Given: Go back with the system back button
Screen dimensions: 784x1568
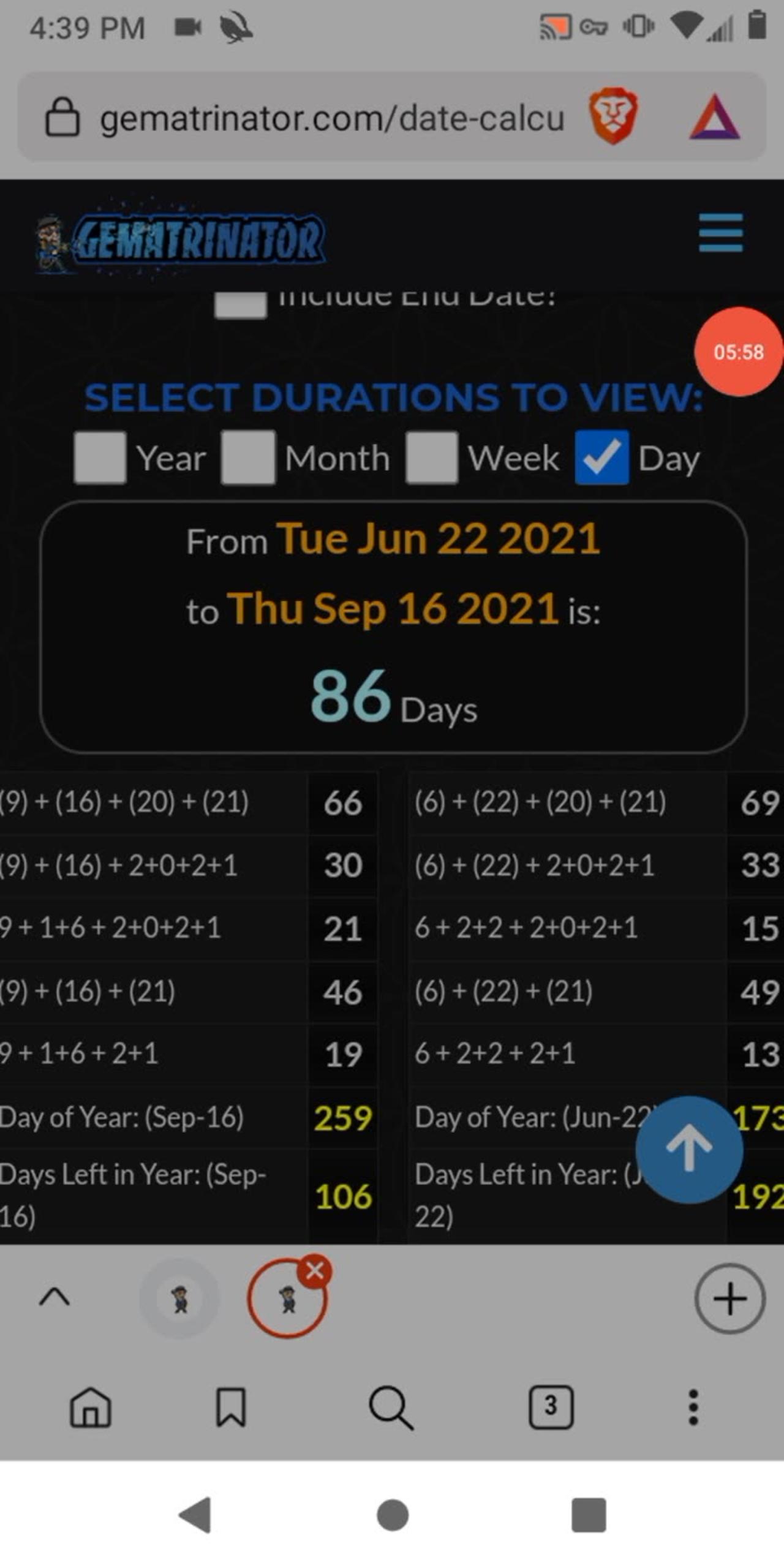Looking at the screenshot, I should click(196, 1515).
